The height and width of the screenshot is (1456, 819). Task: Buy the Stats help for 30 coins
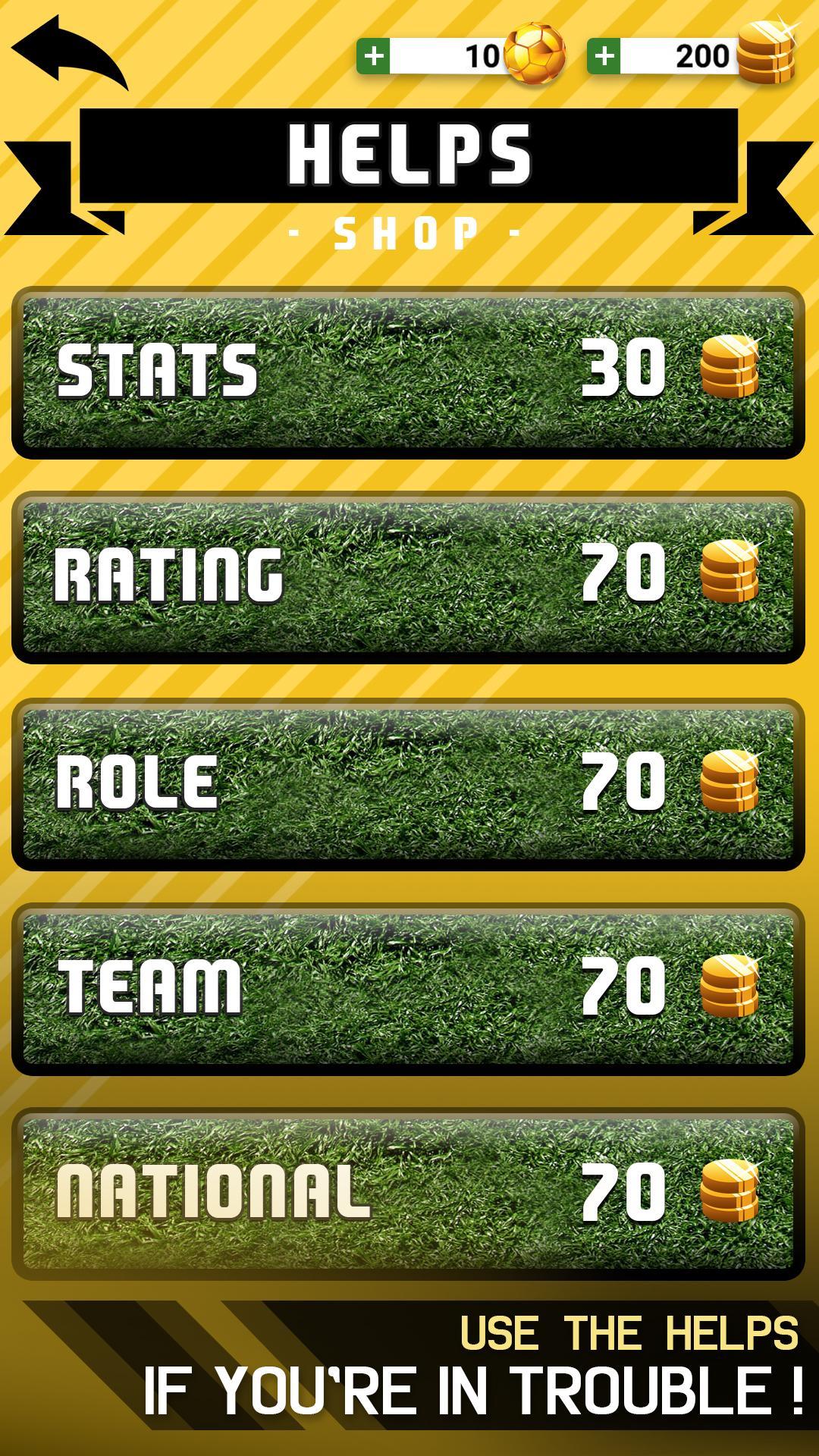pyautogui.click(x=408, y=372)
